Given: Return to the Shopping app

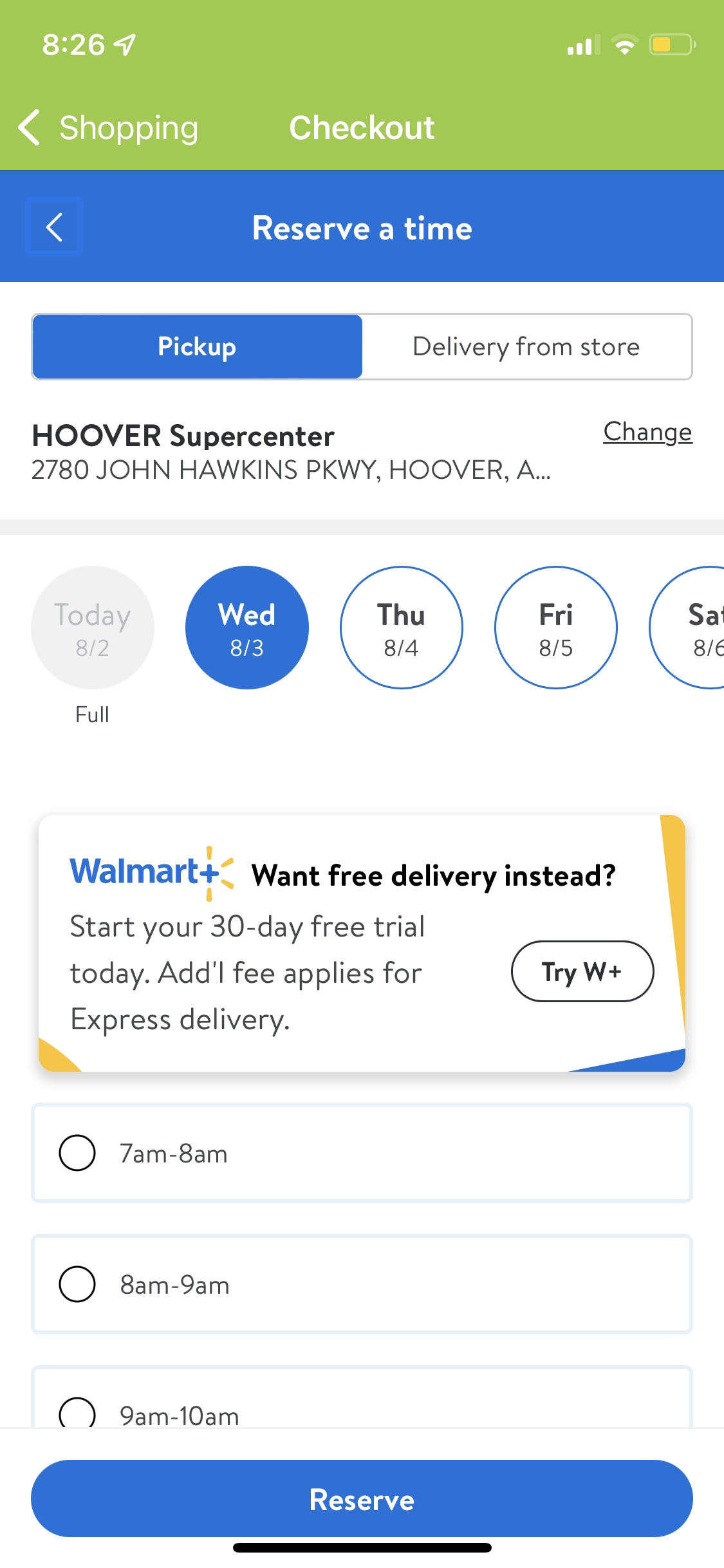Looking at the screenshot, I should [108, 127].
